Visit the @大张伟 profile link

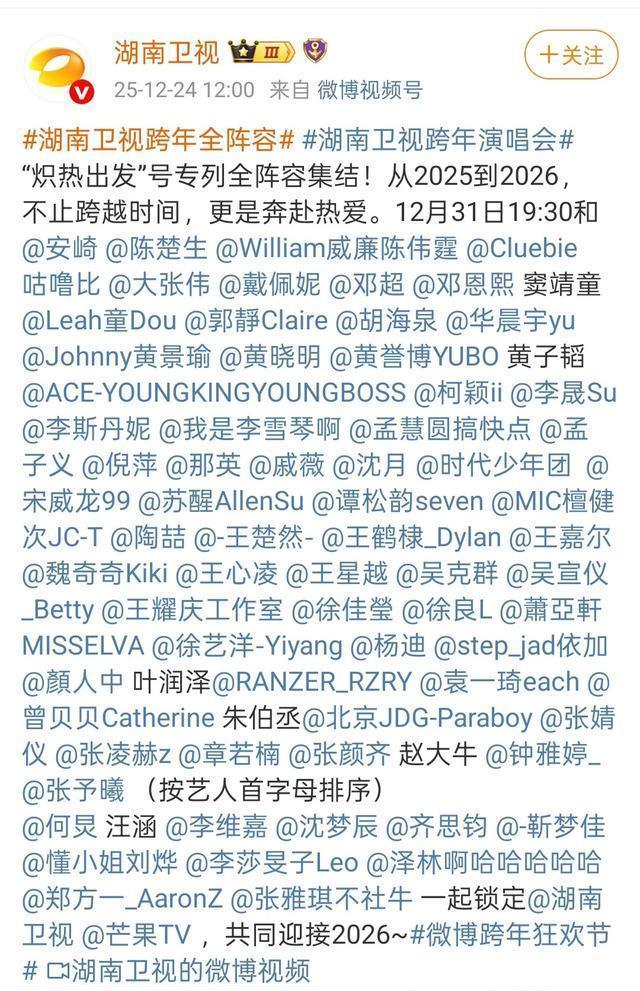tap(159, 284)
